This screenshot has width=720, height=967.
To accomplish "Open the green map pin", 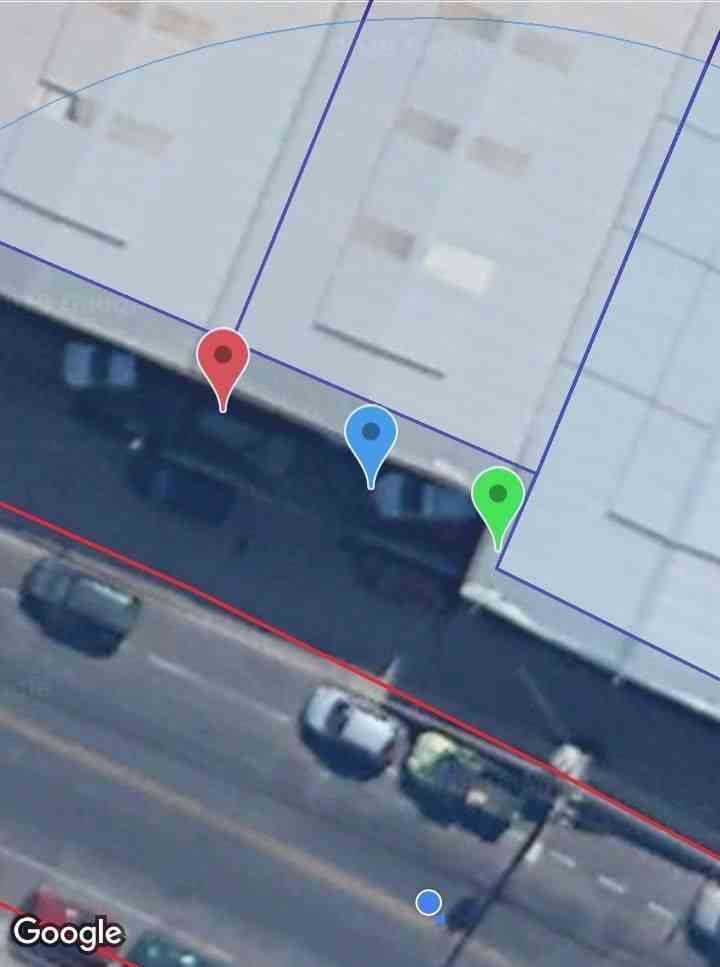I will pyautogui.click(x=497, y=497).
